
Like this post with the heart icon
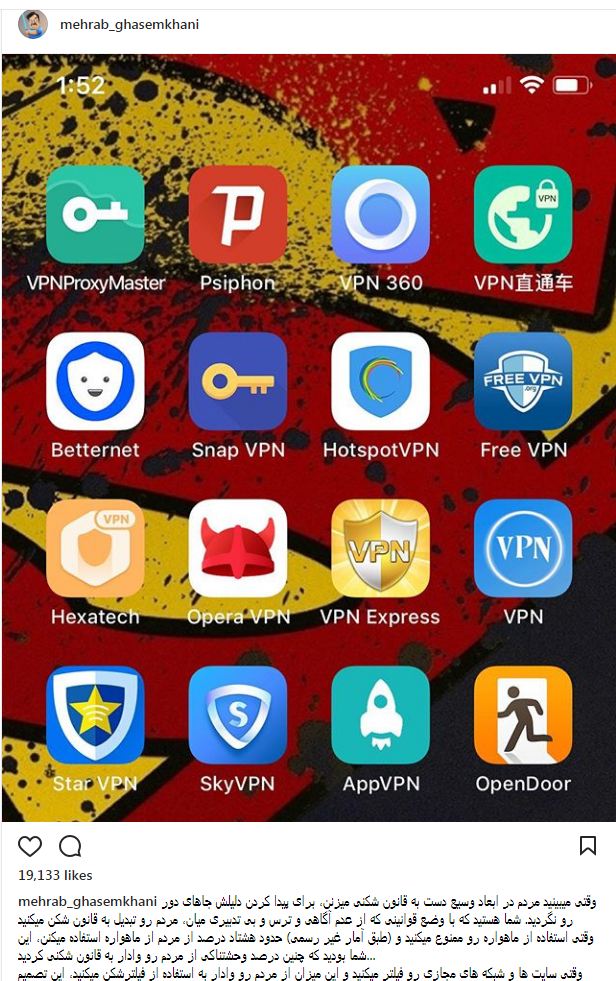pyautogui.click(x=31, y=846)
